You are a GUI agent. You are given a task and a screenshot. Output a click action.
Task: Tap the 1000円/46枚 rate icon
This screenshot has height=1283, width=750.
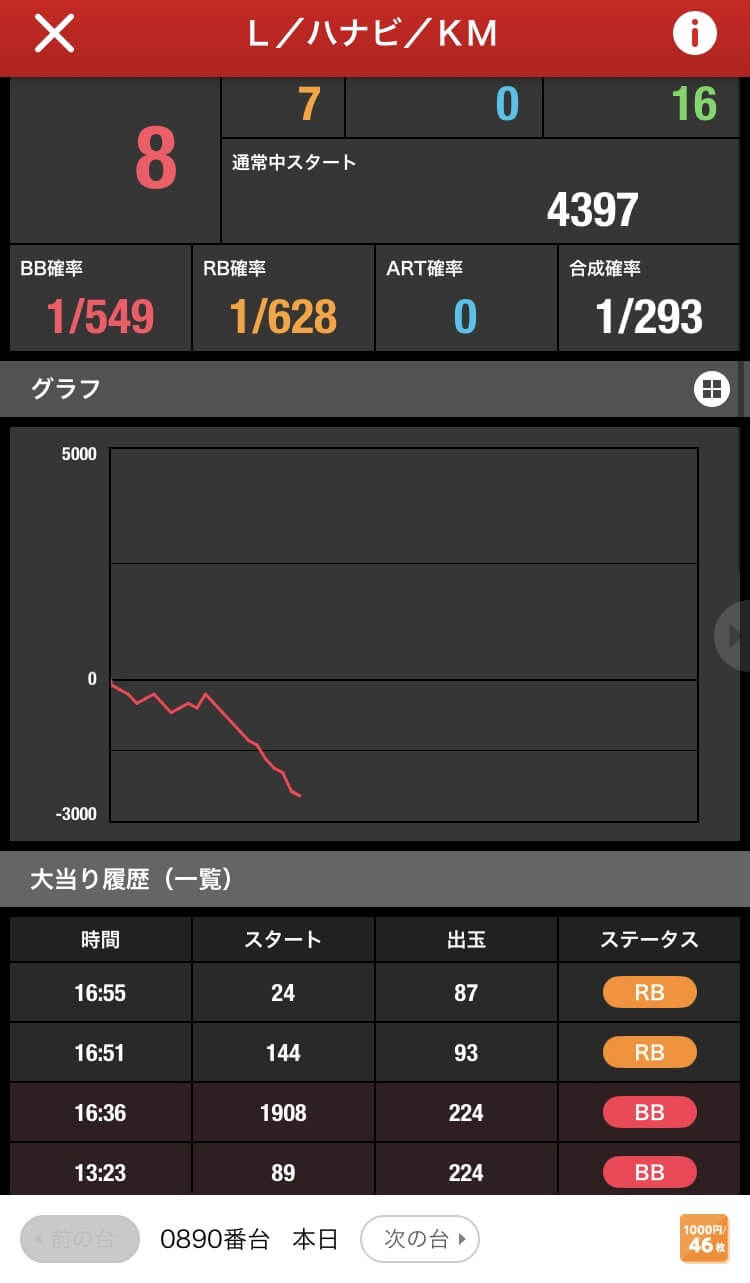tap(703, 1238)
